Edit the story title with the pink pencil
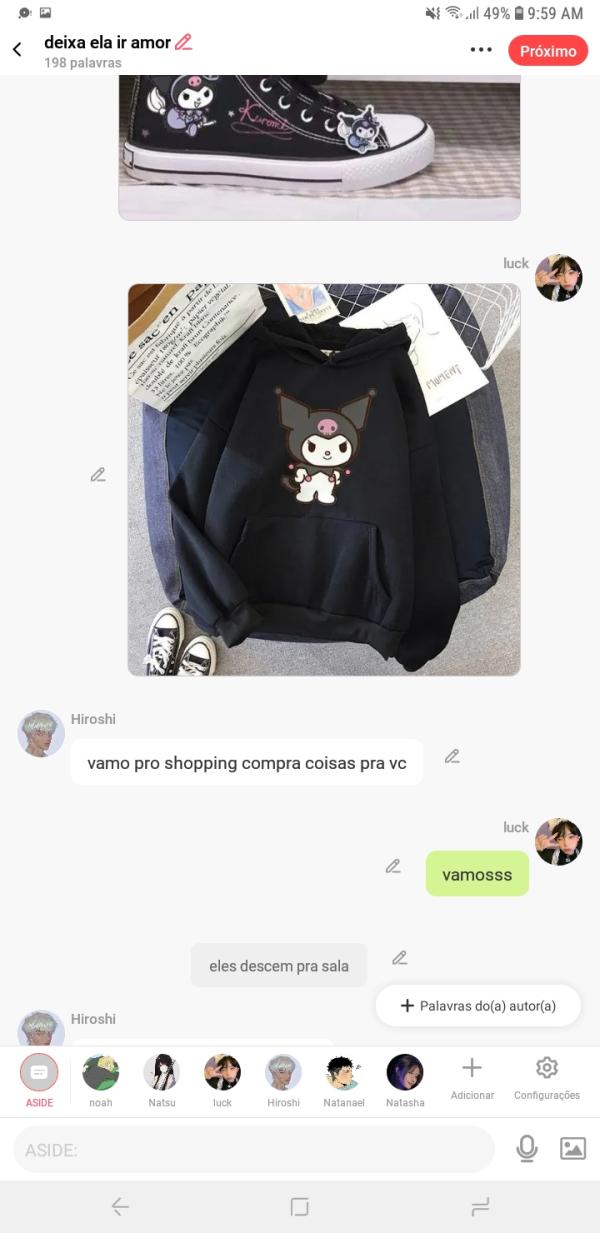This screenshot has width=600, height=1233. click(x=183, y=42)
